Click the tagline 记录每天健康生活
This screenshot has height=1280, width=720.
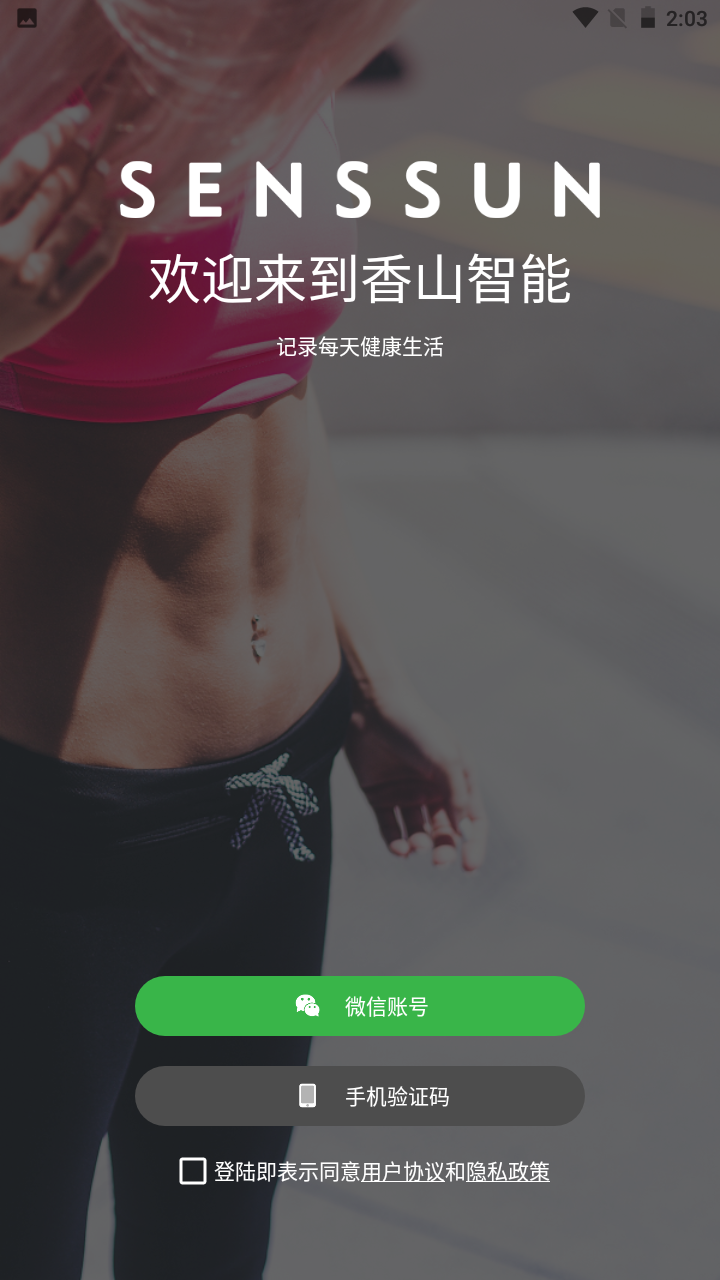(360, 350)
